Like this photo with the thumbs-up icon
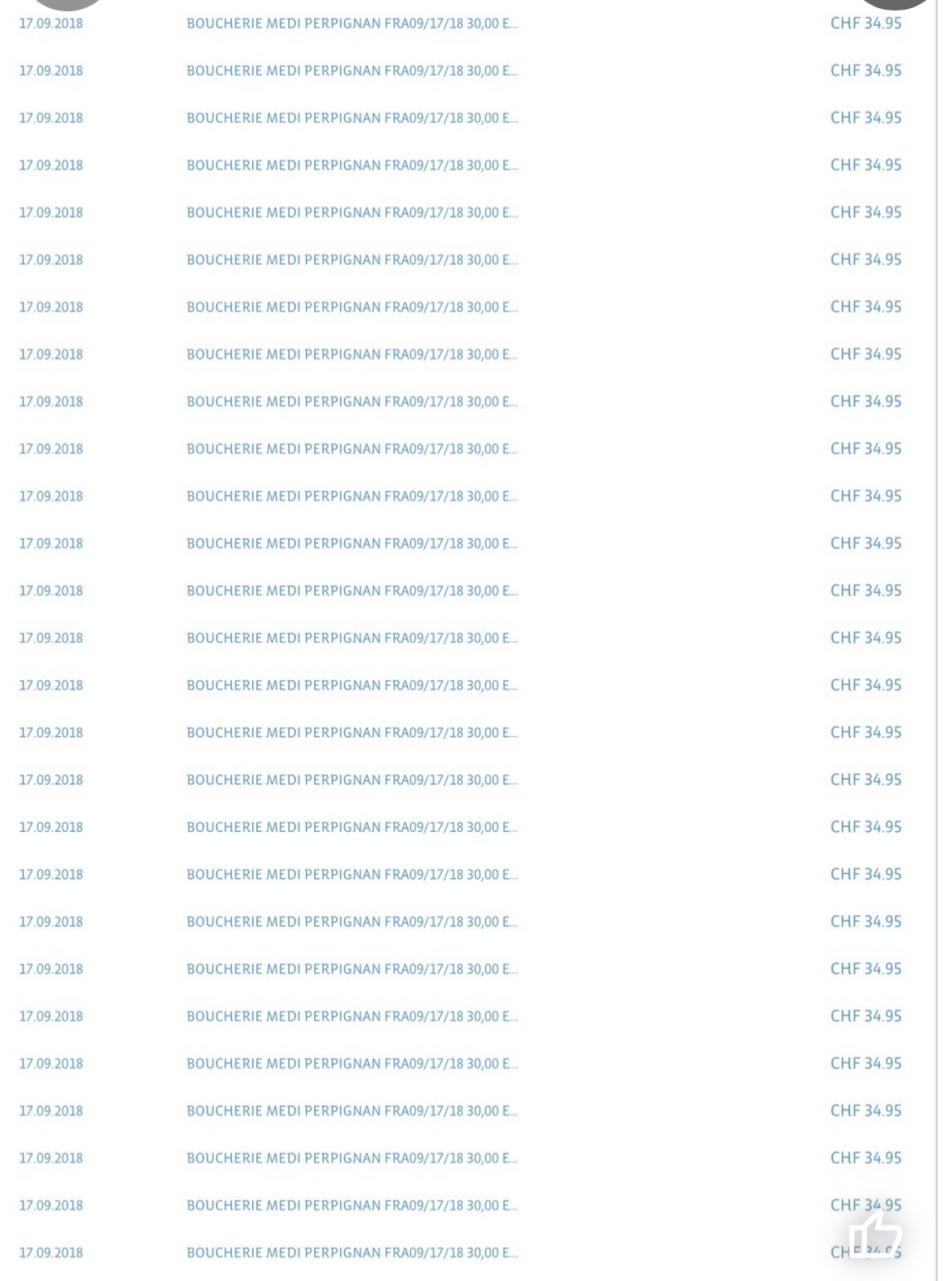The image size is (952, 1281). pos(875,1235)
